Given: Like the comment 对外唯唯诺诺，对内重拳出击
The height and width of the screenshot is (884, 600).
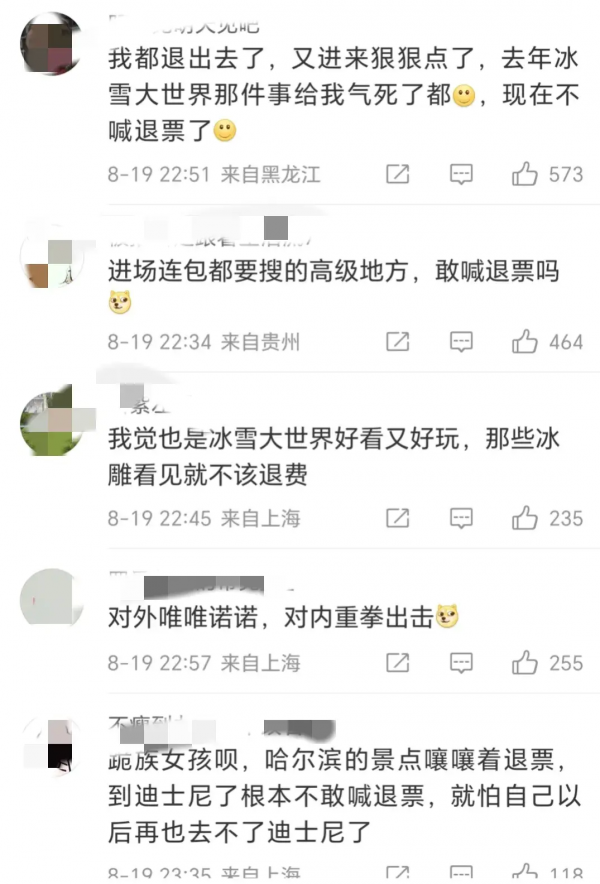Looking at the screenshot, I should coord(526,662).
